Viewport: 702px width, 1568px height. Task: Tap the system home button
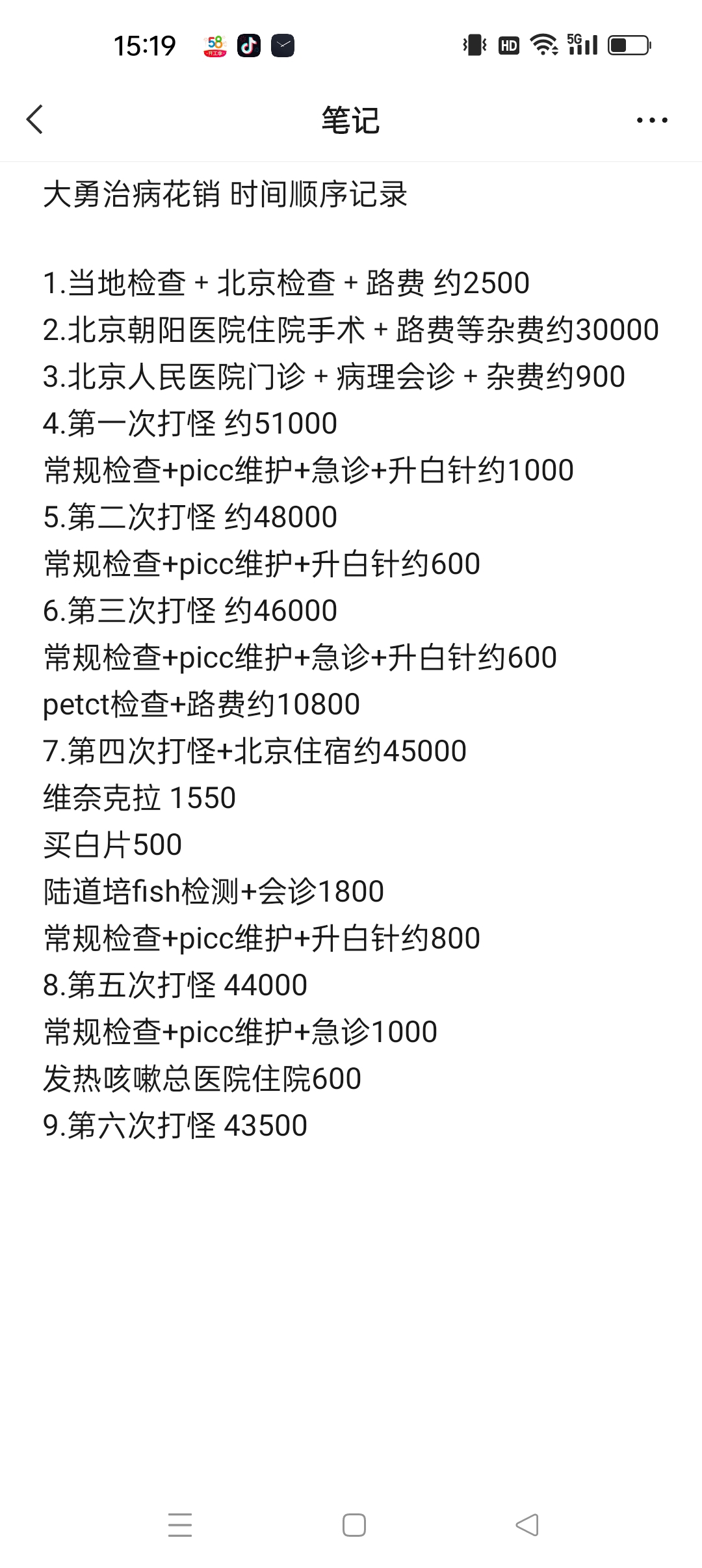354,1525
